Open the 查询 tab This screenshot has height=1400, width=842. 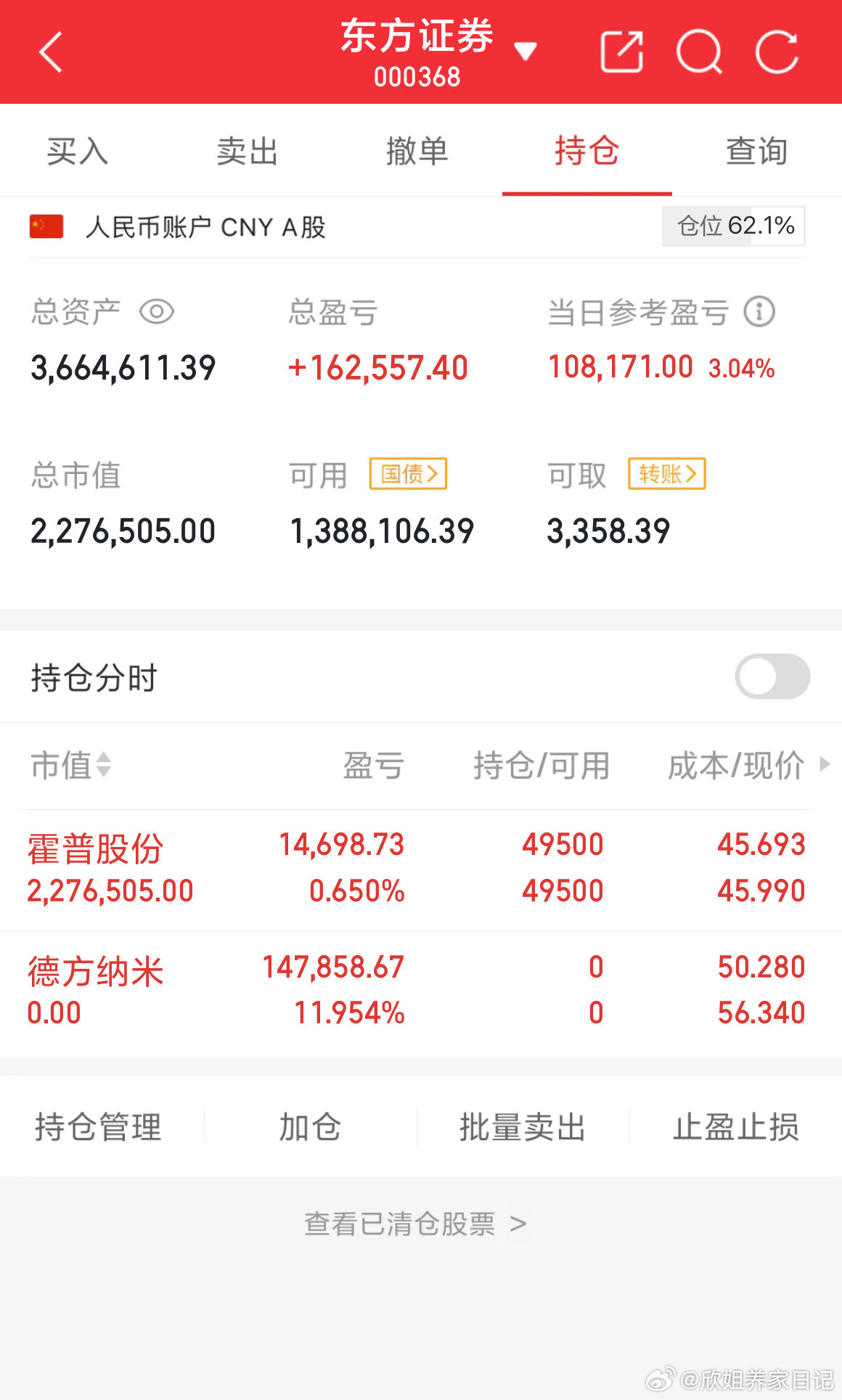click(756, 151)
